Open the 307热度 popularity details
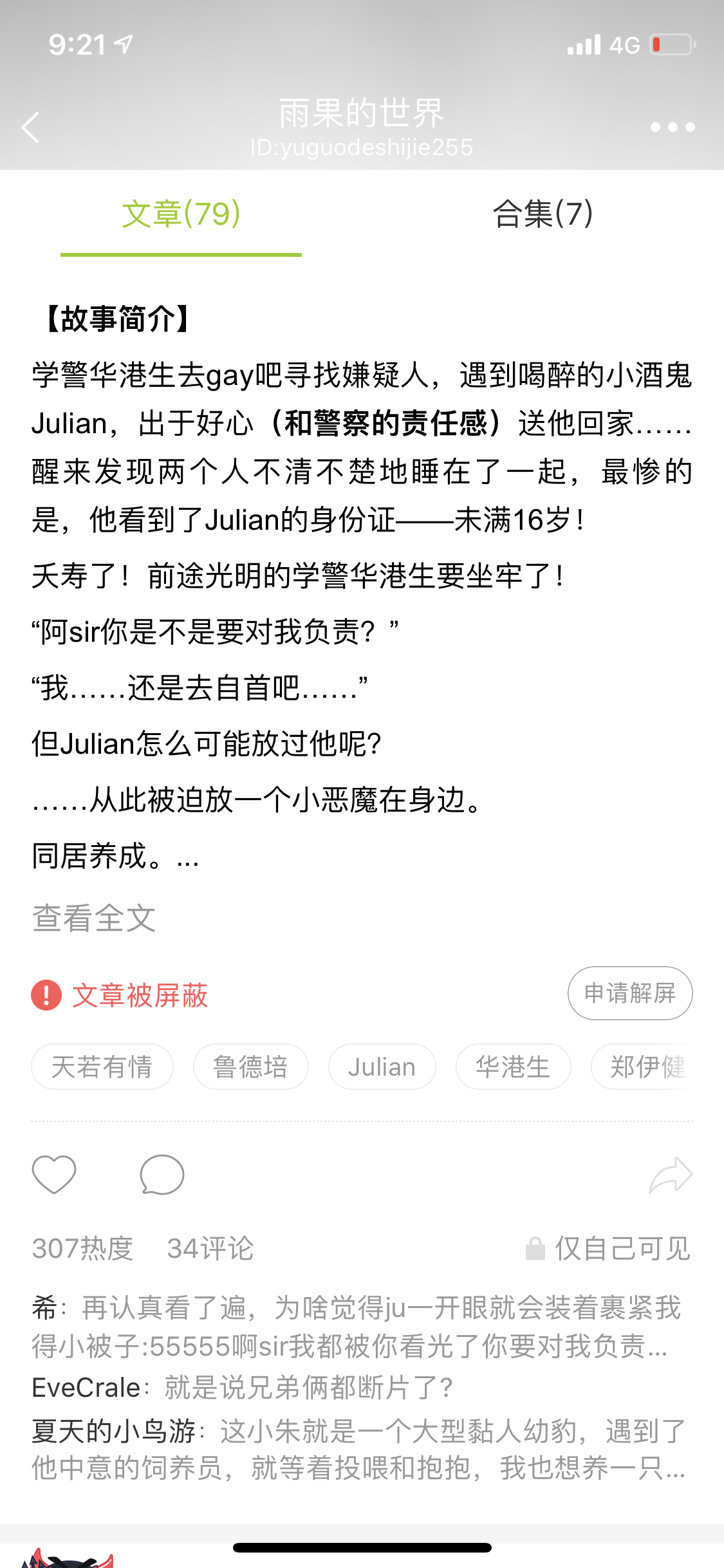 [x=82, y=1248]
